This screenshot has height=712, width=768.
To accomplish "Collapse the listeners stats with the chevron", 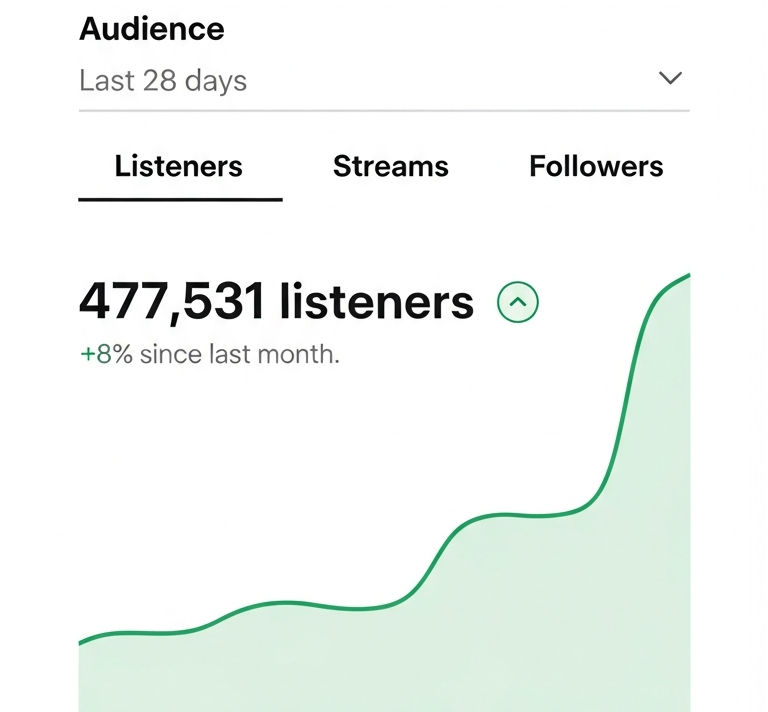I will 518,302.
